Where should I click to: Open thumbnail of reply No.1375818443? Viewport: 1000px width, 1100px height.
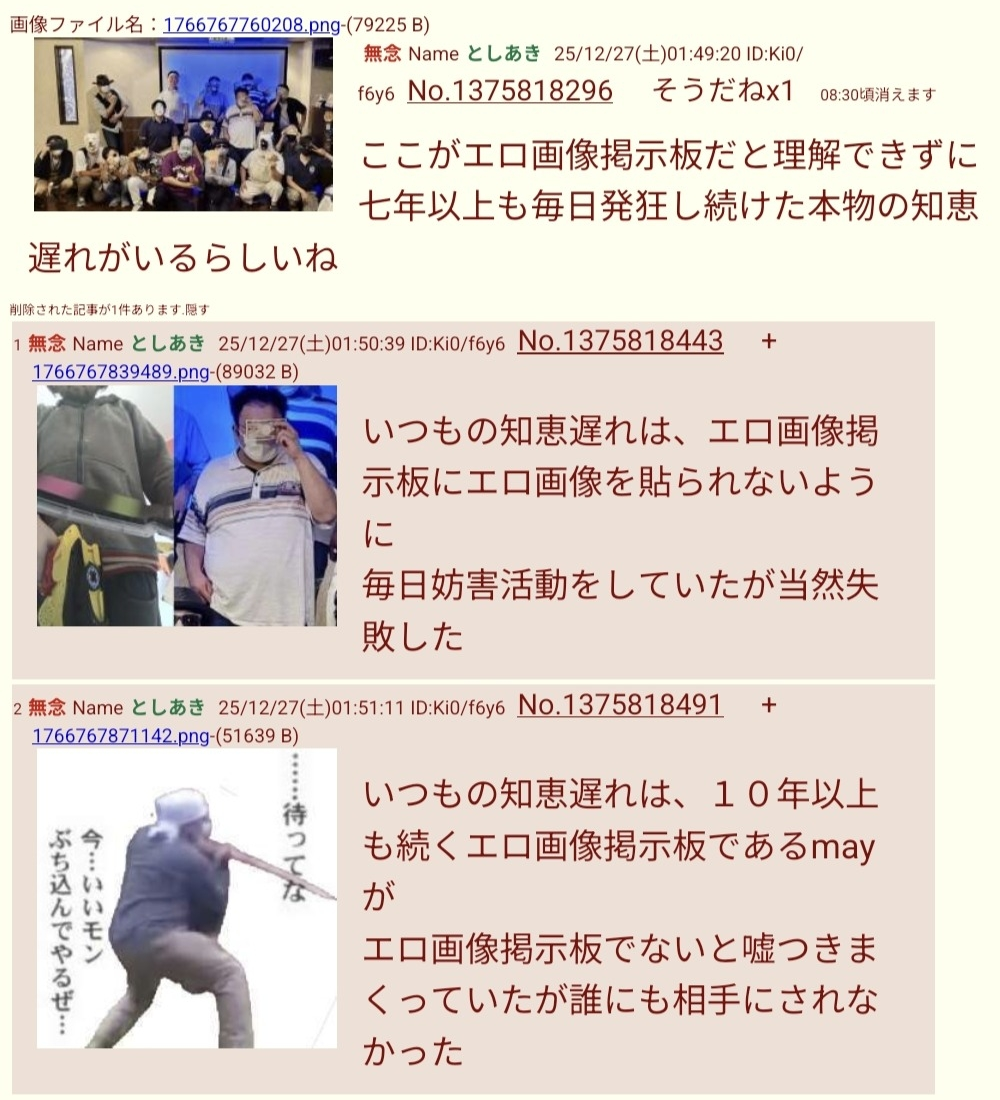tap(187, 505)
